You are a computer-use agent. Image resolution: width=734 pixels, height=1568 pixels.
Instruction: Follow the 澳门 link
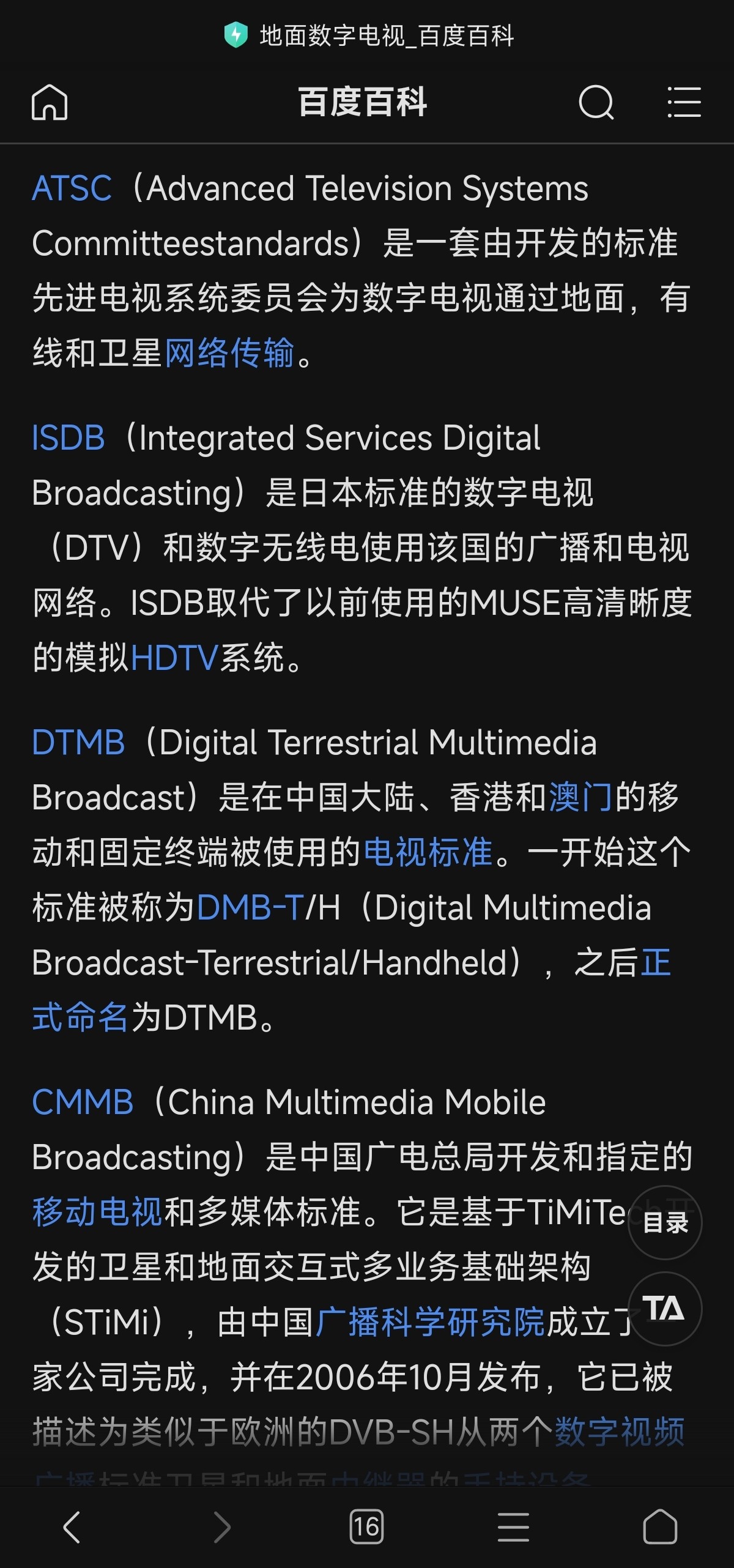(580, 798)
